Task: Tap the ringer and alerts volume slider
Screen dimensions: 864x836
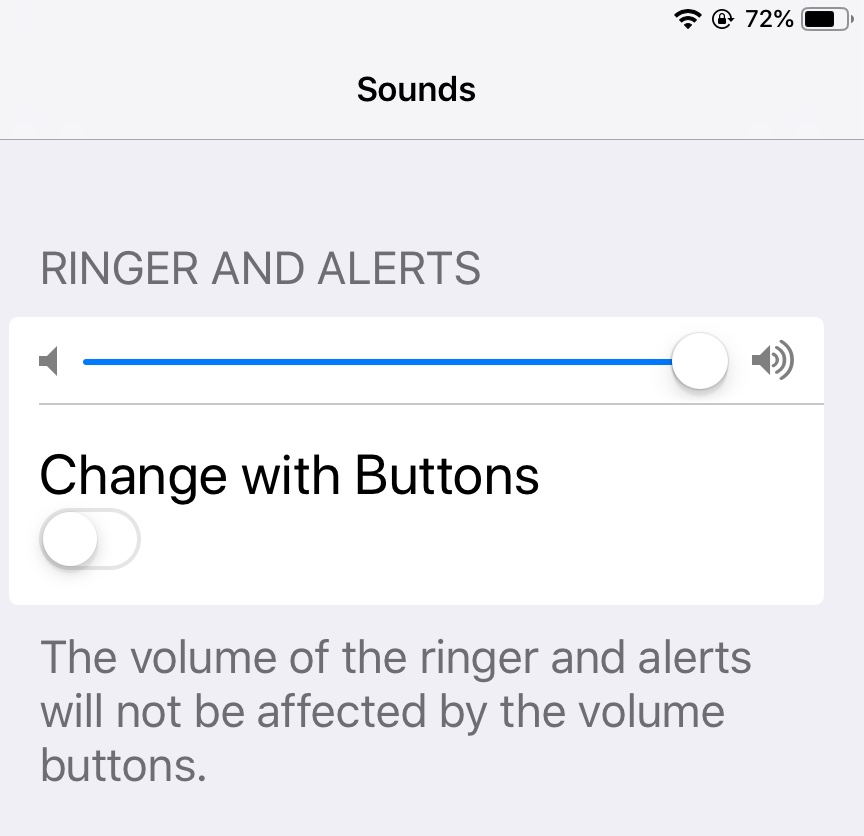Action: pos(400,362)
